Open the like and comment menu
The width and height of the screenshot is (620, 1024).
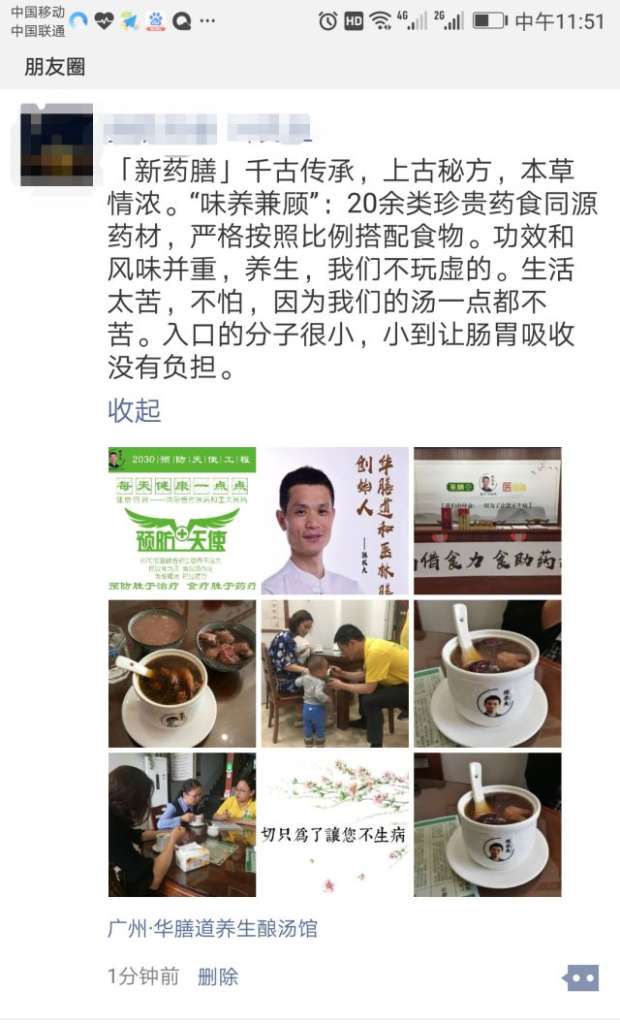(581, 977)
